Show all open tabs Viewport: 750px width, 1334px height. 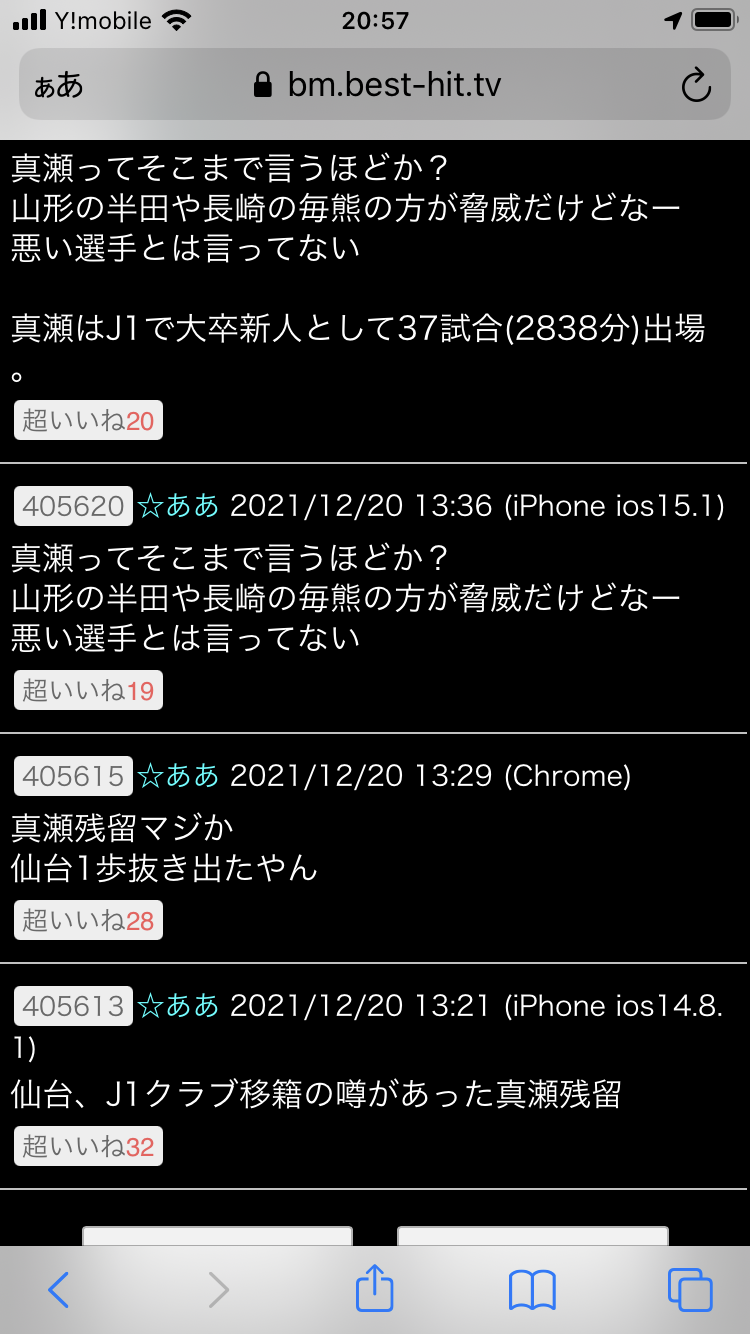tap(690, 1290)
